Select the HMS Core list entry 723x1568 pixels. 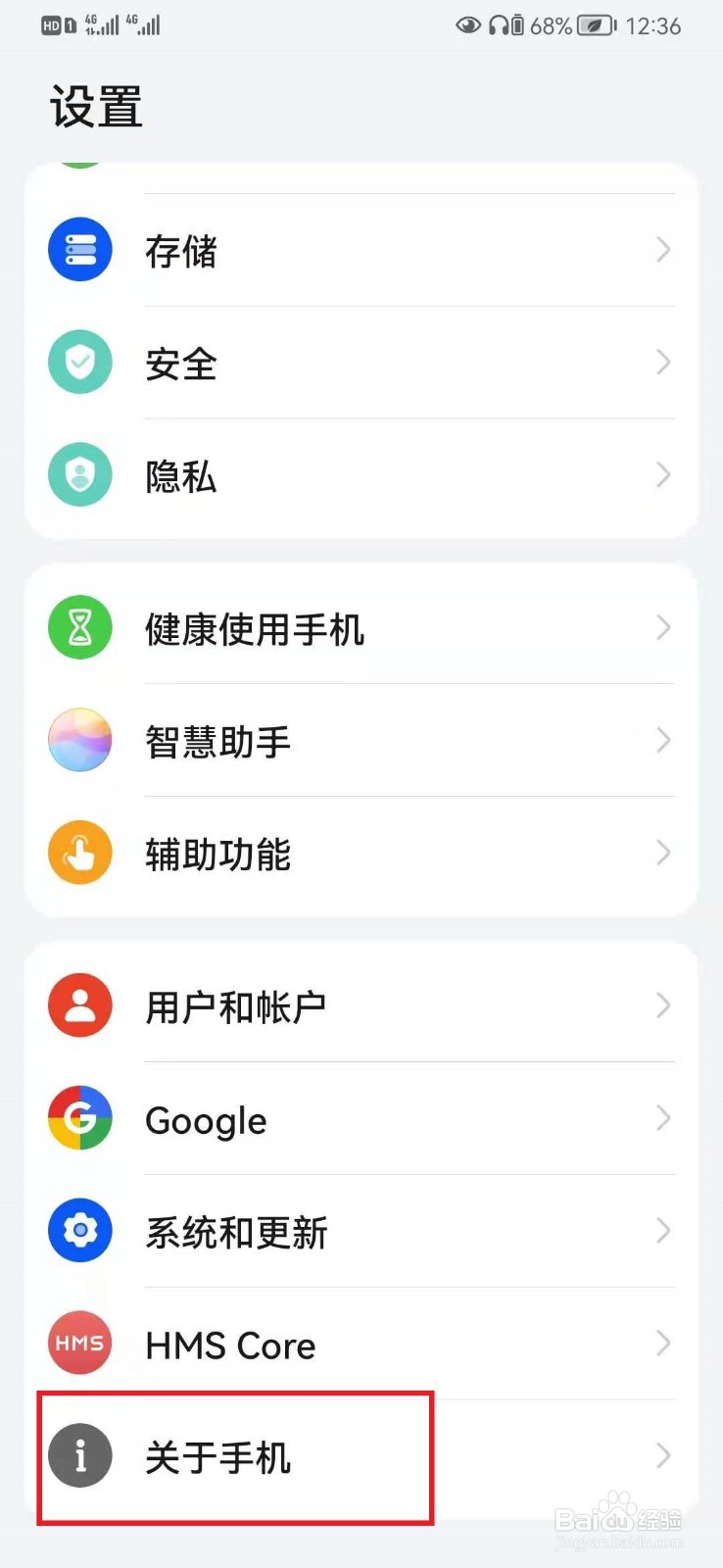361,1343
